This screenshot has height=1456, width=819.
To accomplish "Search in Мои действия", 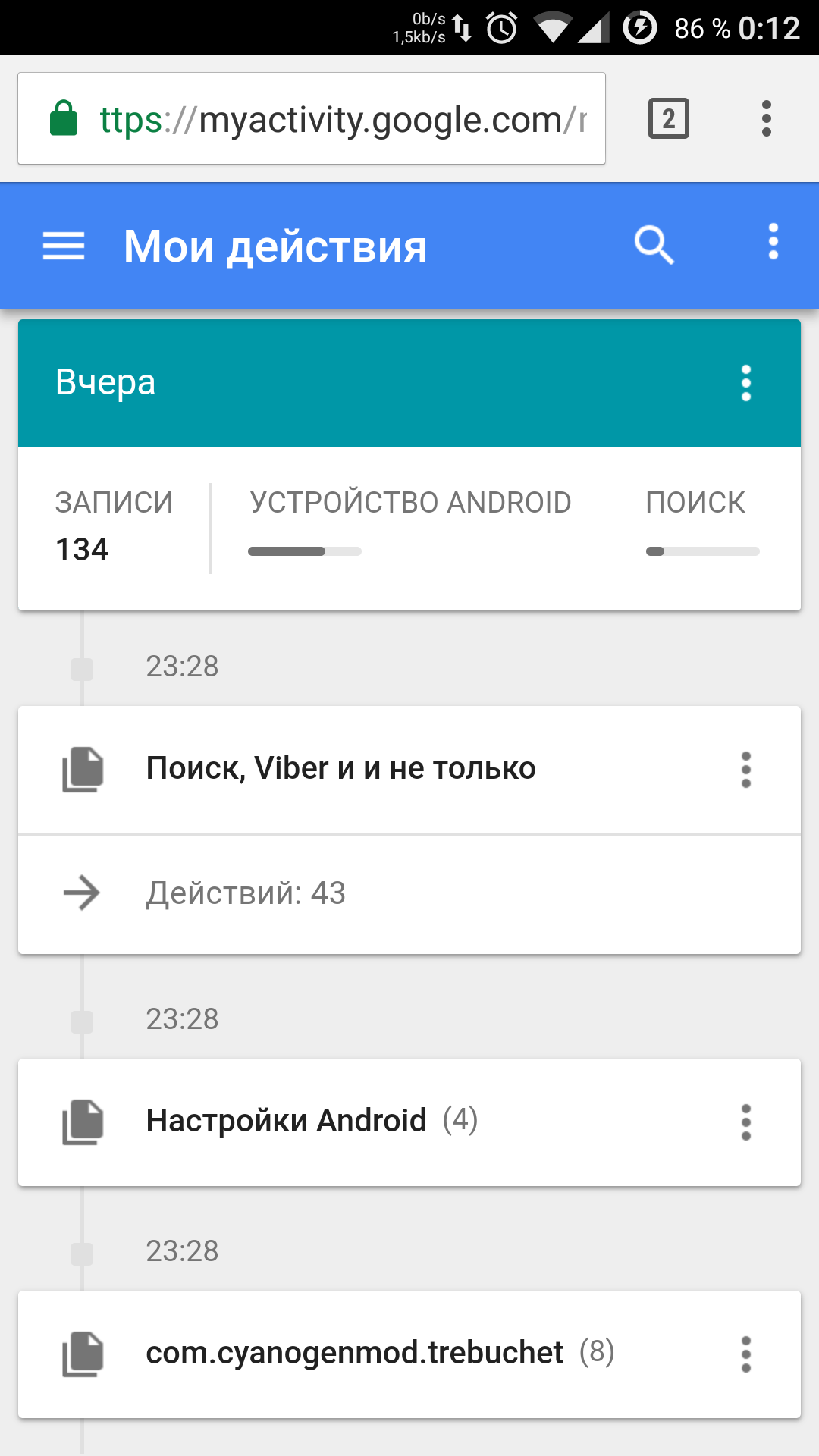I will (x=654, y=246).
